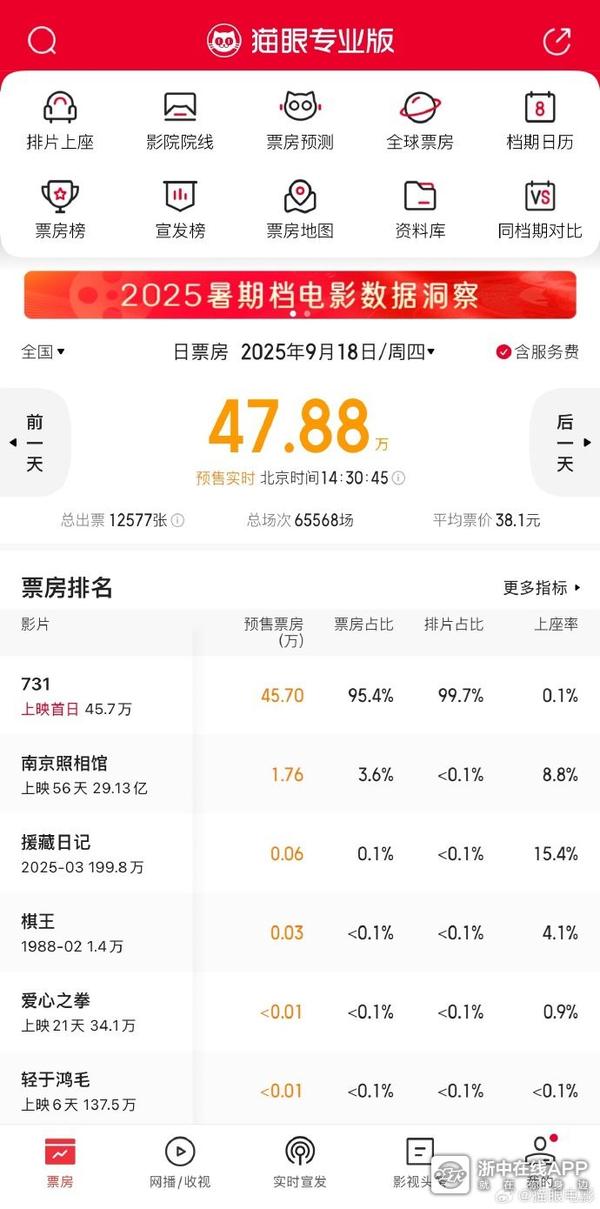Screen dimensions: 600x1209
Task: Open the 2025暑期档电影数据洞察 banner
Action: pos(300,295)
